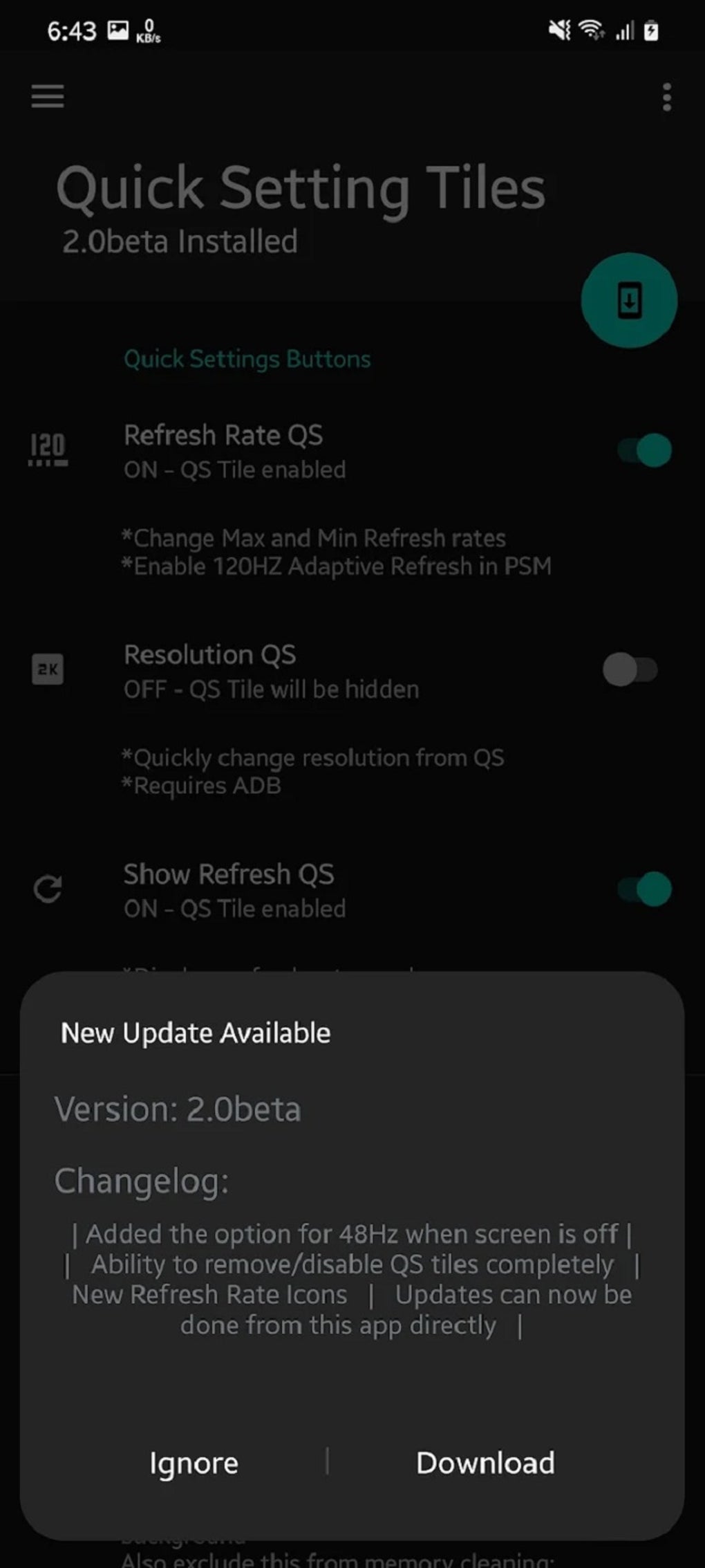Tap the gallery notification icon

117,28
